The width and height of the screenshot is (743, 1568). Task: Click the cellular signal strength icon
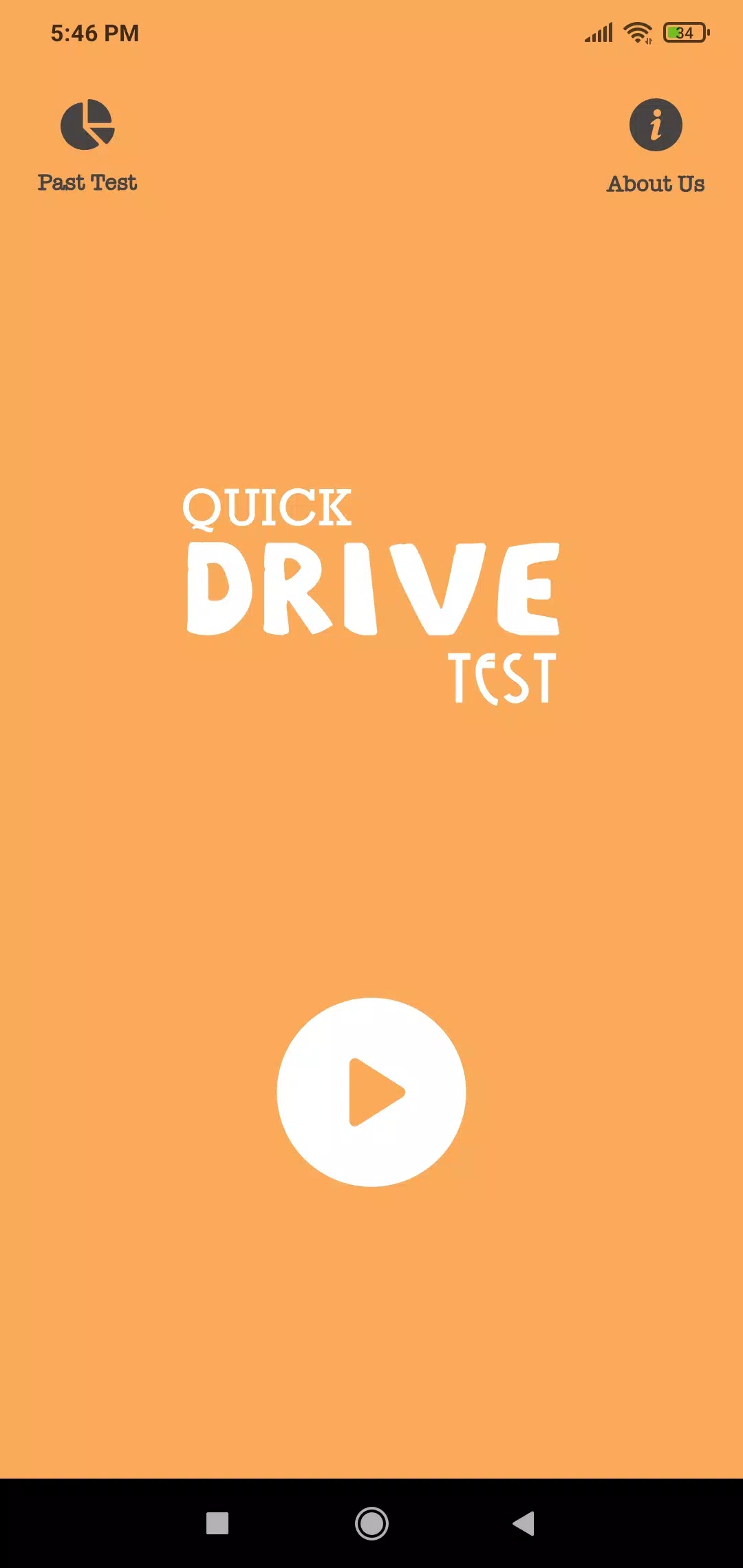click(x=598, y=32)
